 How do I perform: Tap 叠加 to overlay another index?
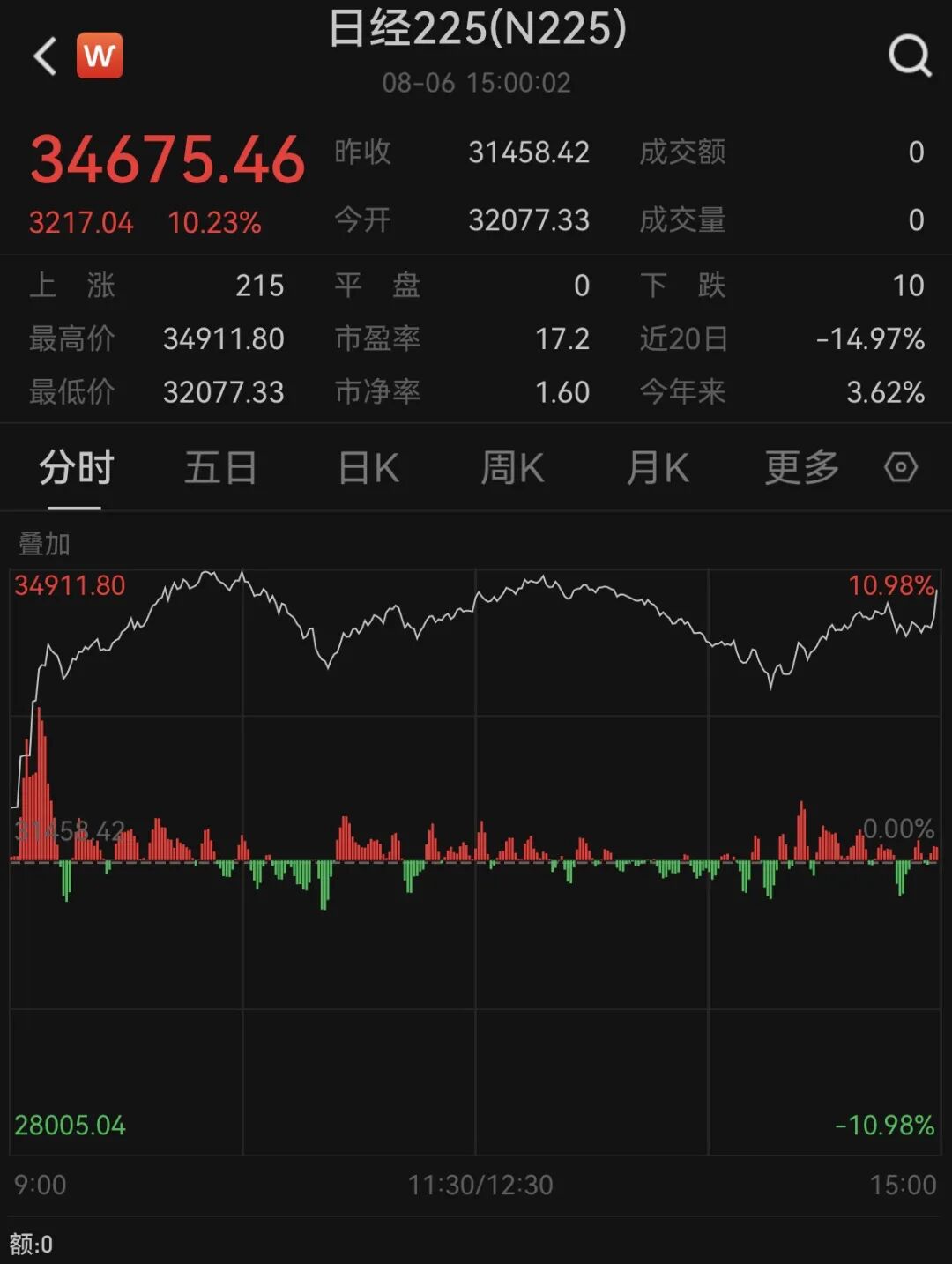pos(44,544)
